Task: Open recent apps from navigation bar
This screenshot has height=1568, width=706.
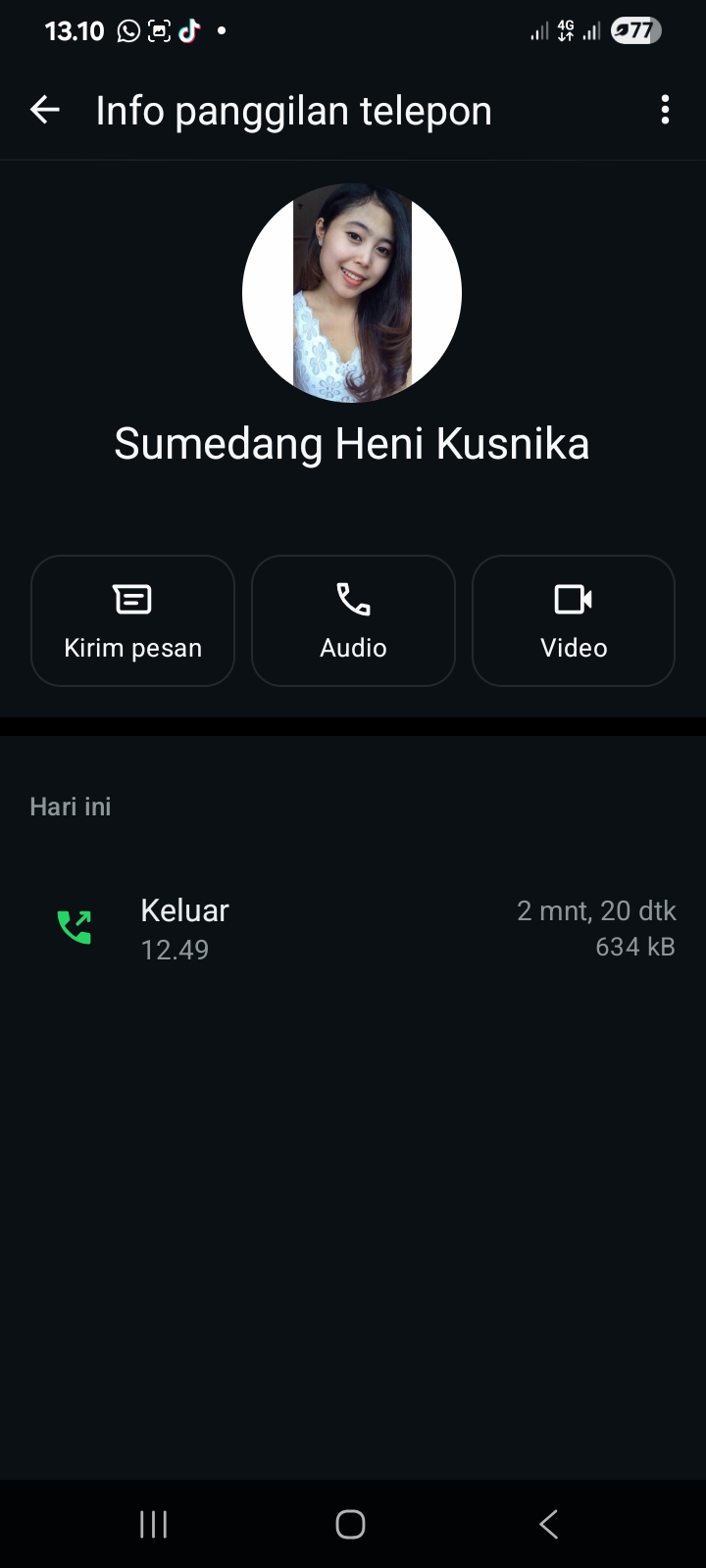Action: [x=154, y=1524]
